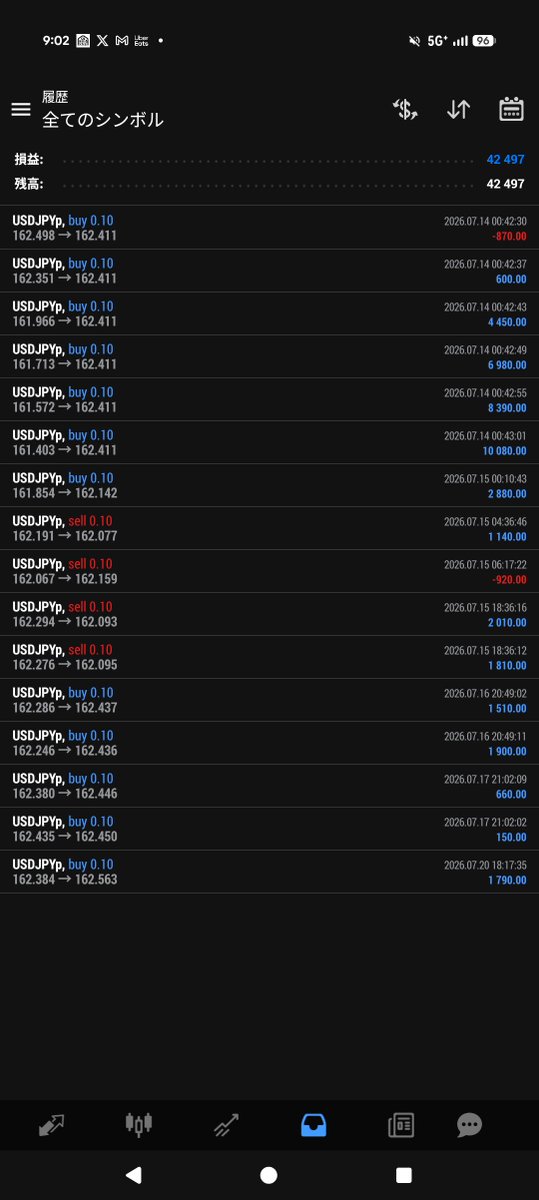Screen dimensions: 539x1200
Task: Open the chat messages tab
Action: 469,1125
